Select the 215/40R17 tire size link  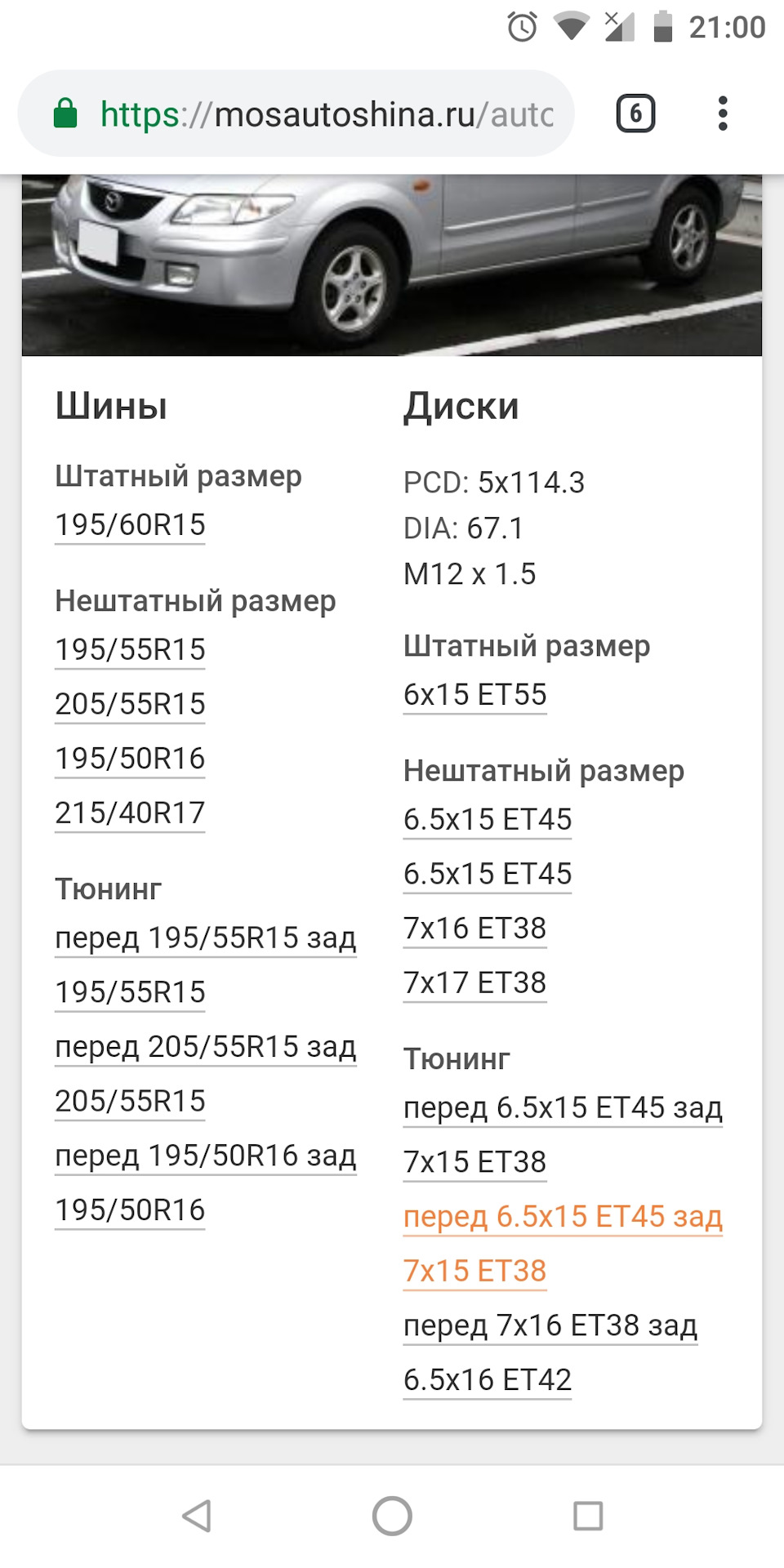pyautogui.click(x=130, y=813)
